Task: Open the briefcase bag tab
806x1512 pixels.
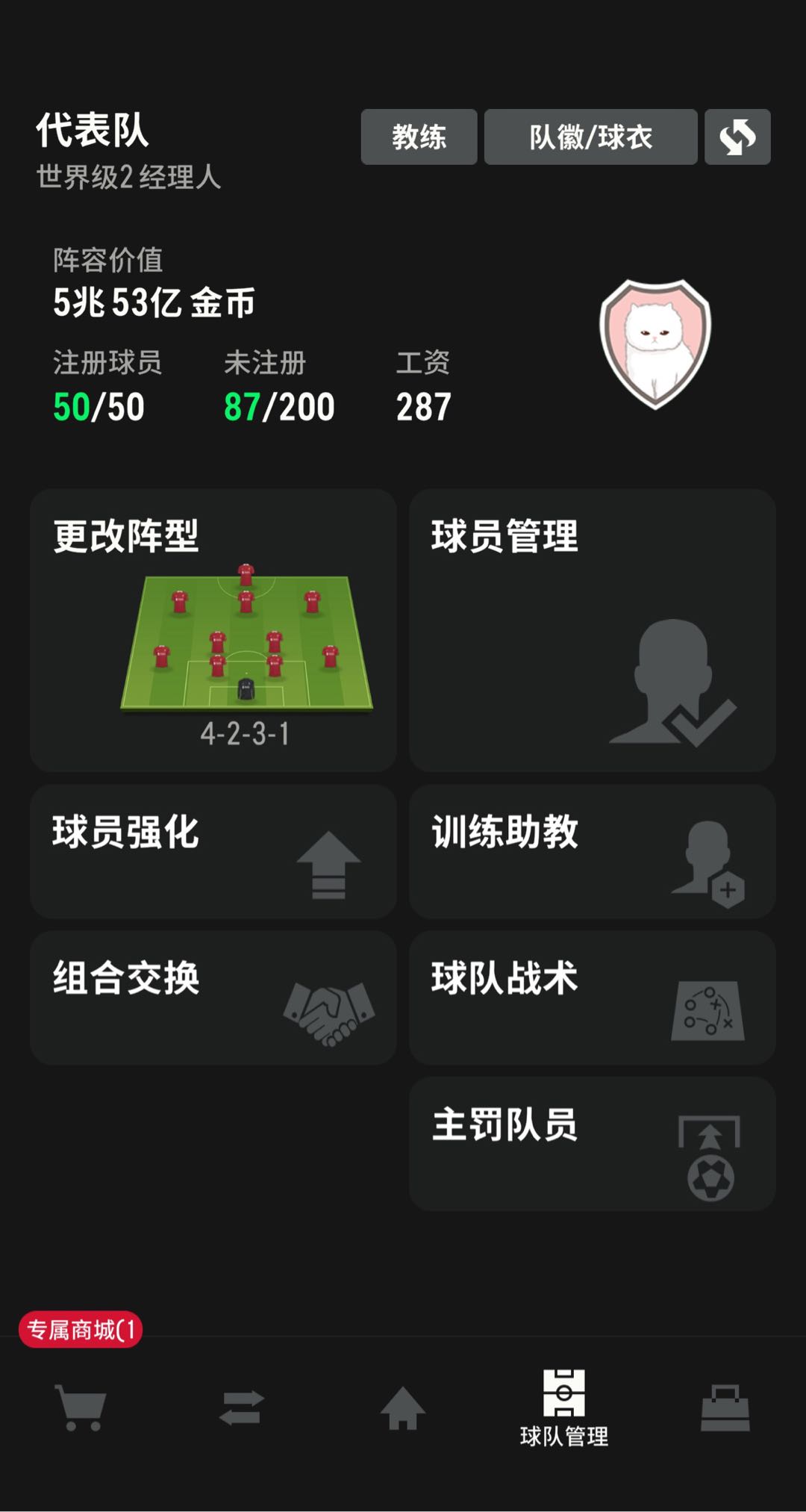Action: tap(725, 1408)
